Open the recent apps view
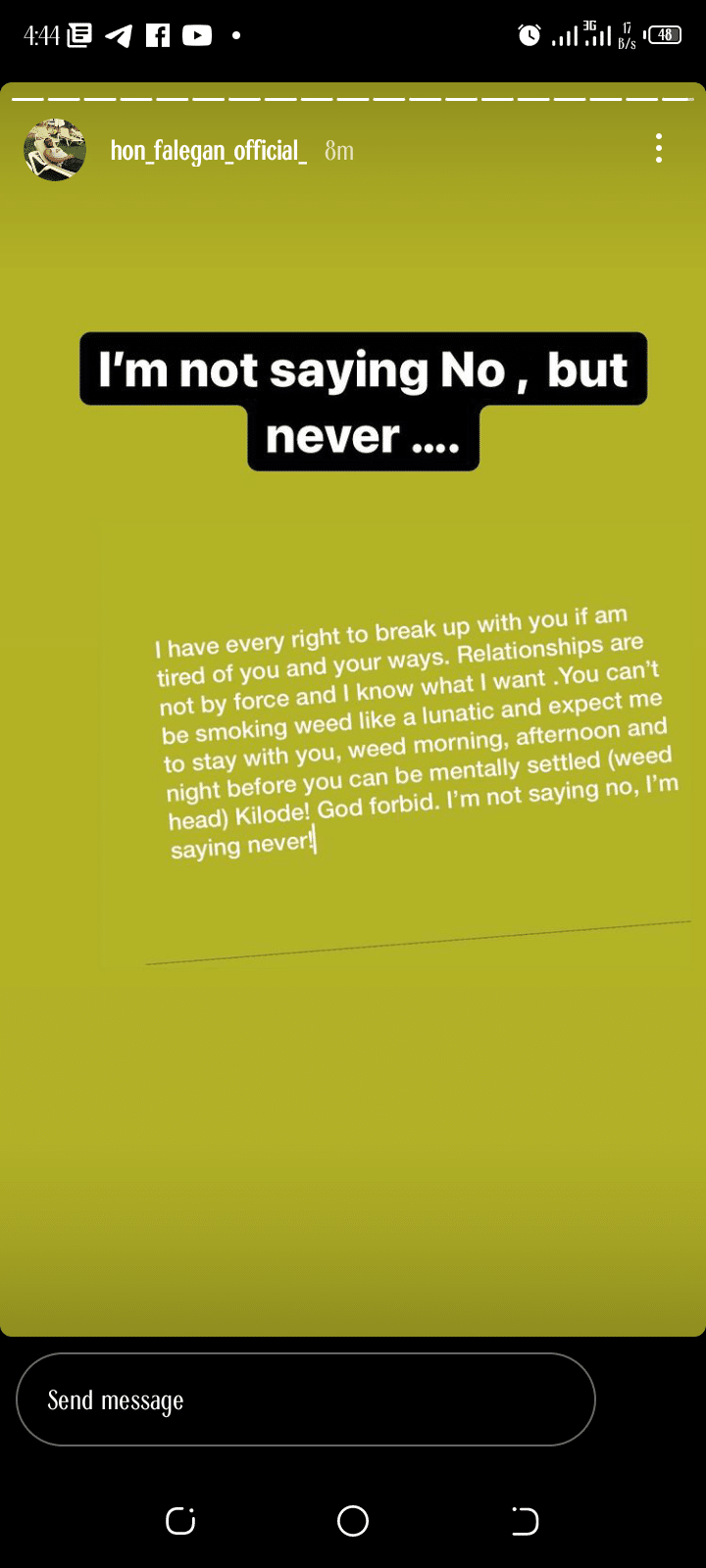 click(180, 1521)
